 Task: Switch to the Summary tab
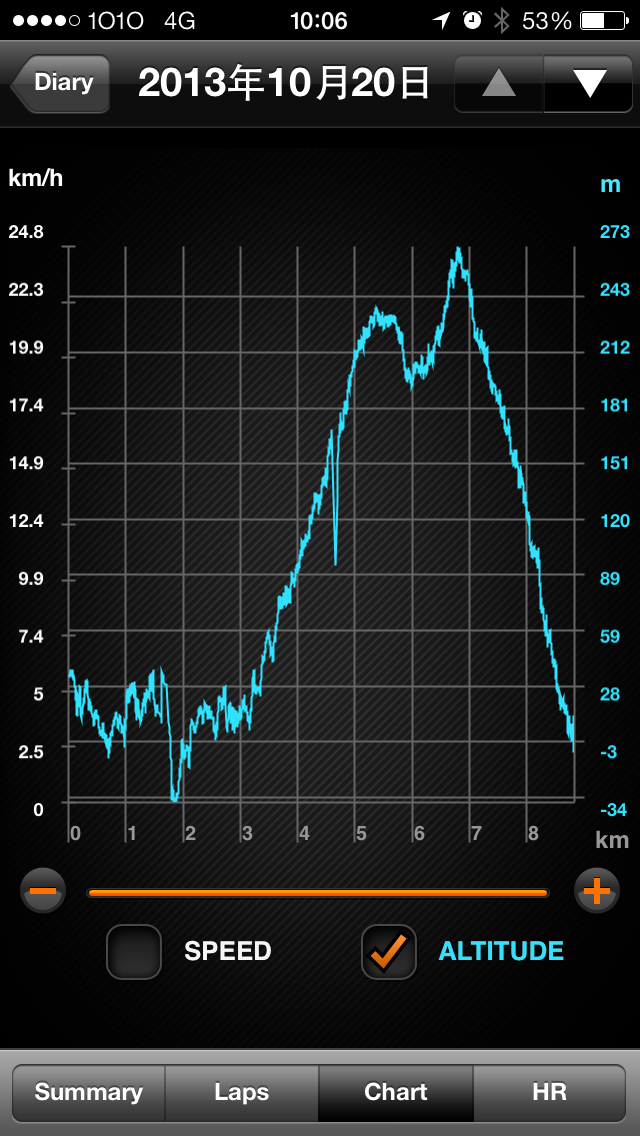88,1092
